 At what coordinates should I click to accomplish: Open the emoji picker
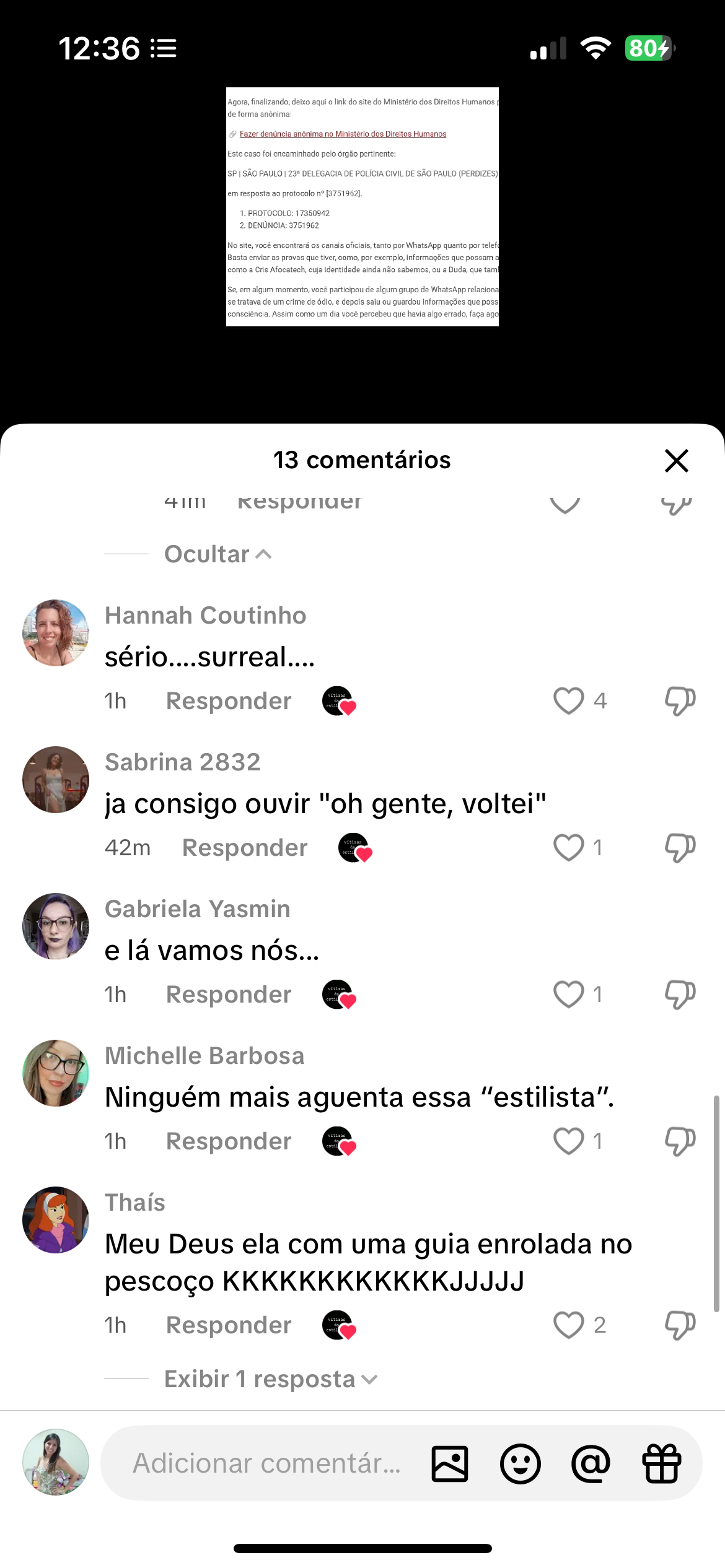coord(521,1464)
